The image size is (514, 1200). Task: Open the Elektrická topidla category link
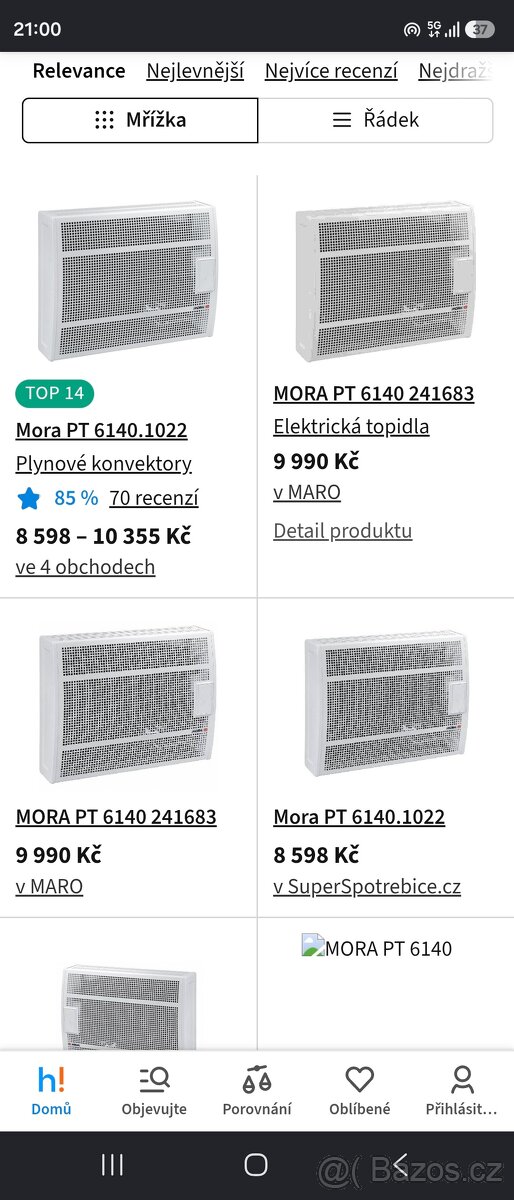(x=351, y=427)
